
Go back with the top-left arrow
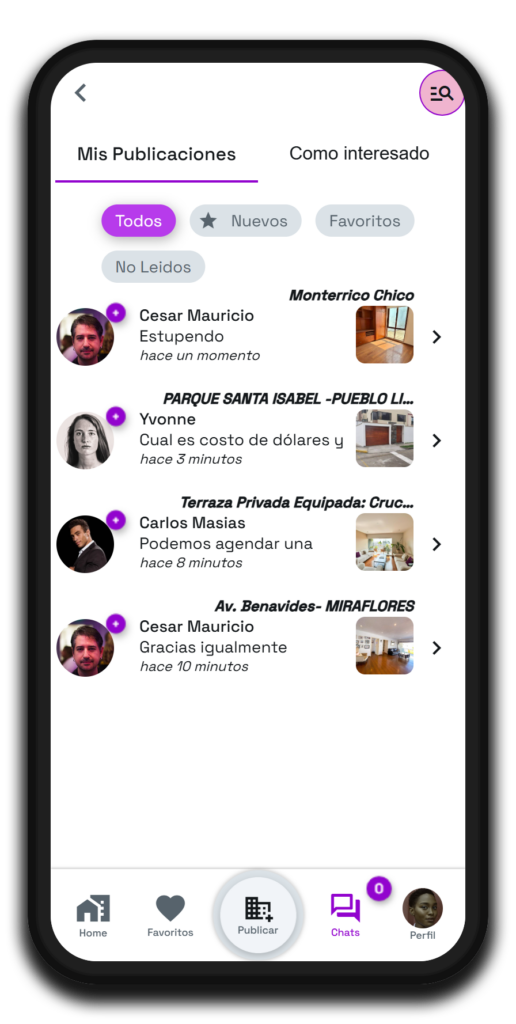pyautogui.click(x=80, y=93)
